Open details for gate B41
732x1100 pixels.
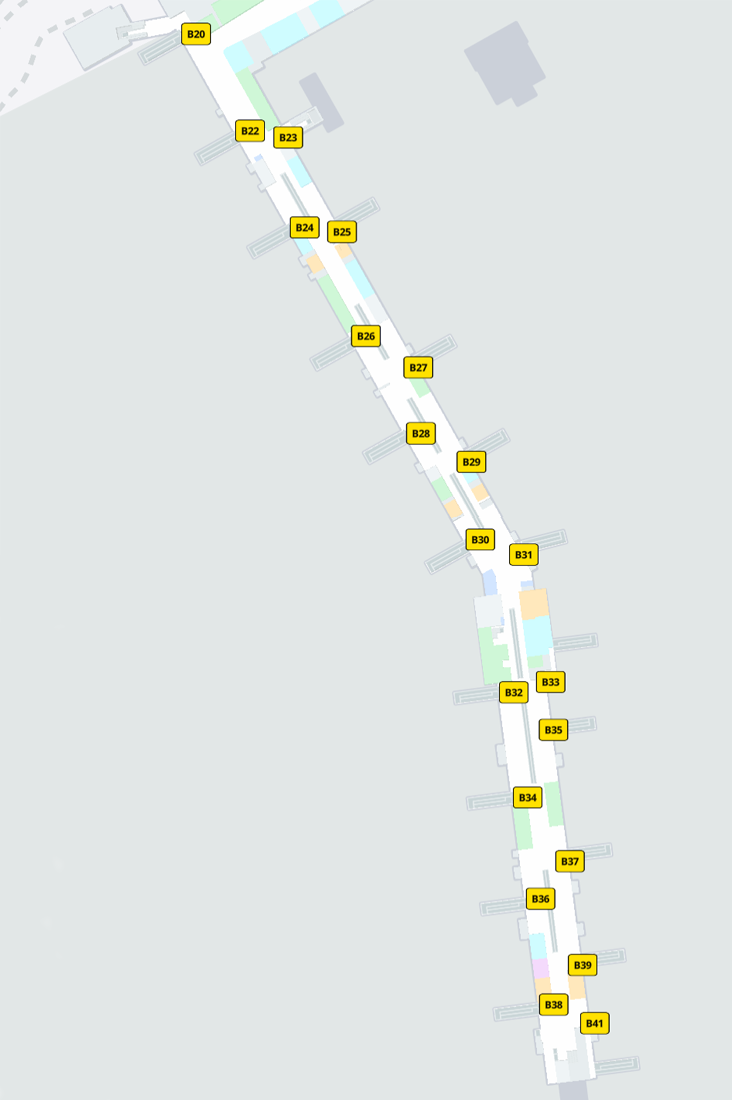(x=595, y=1023)
